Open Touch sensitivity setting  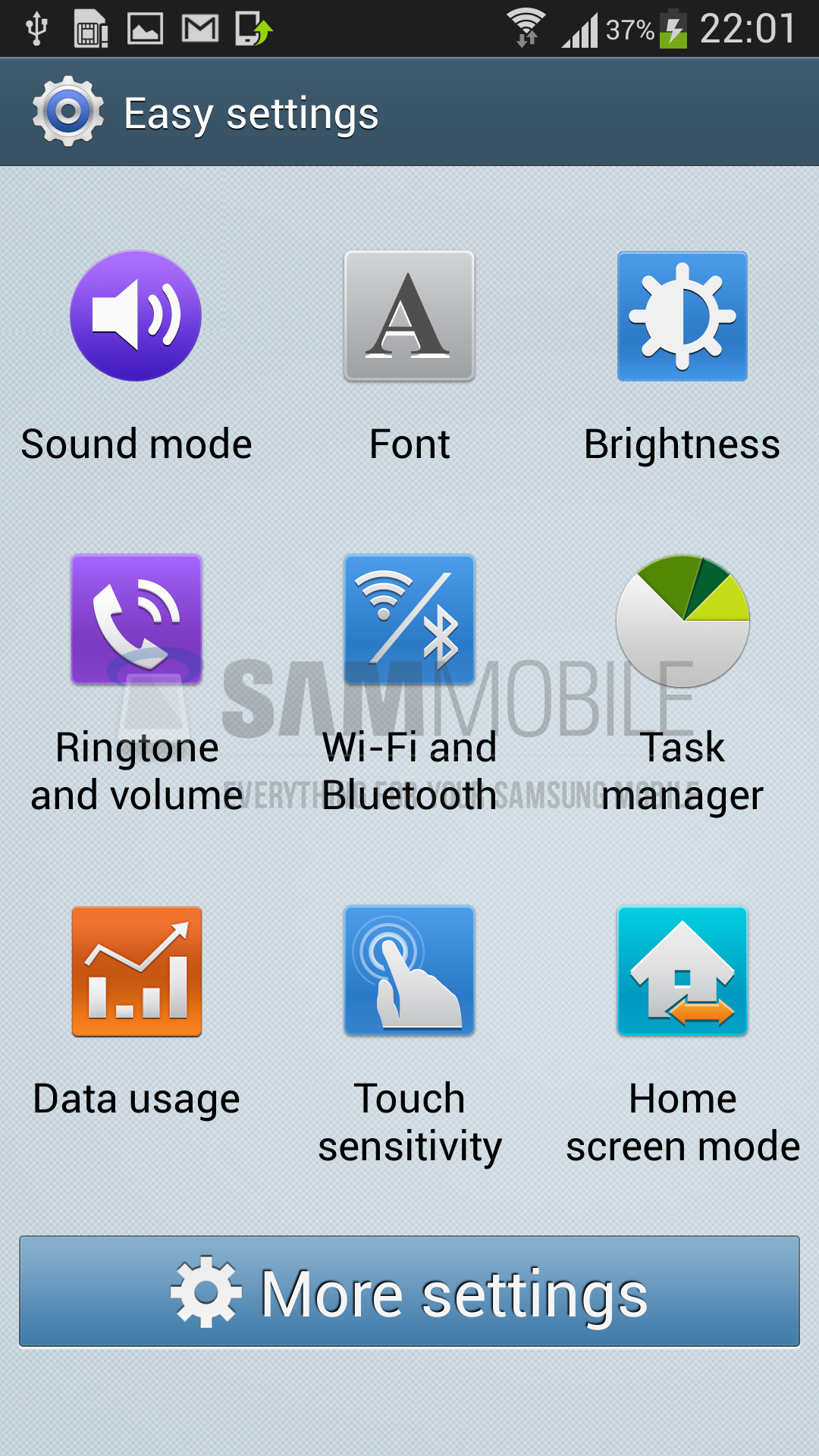[x=409, y=971]
